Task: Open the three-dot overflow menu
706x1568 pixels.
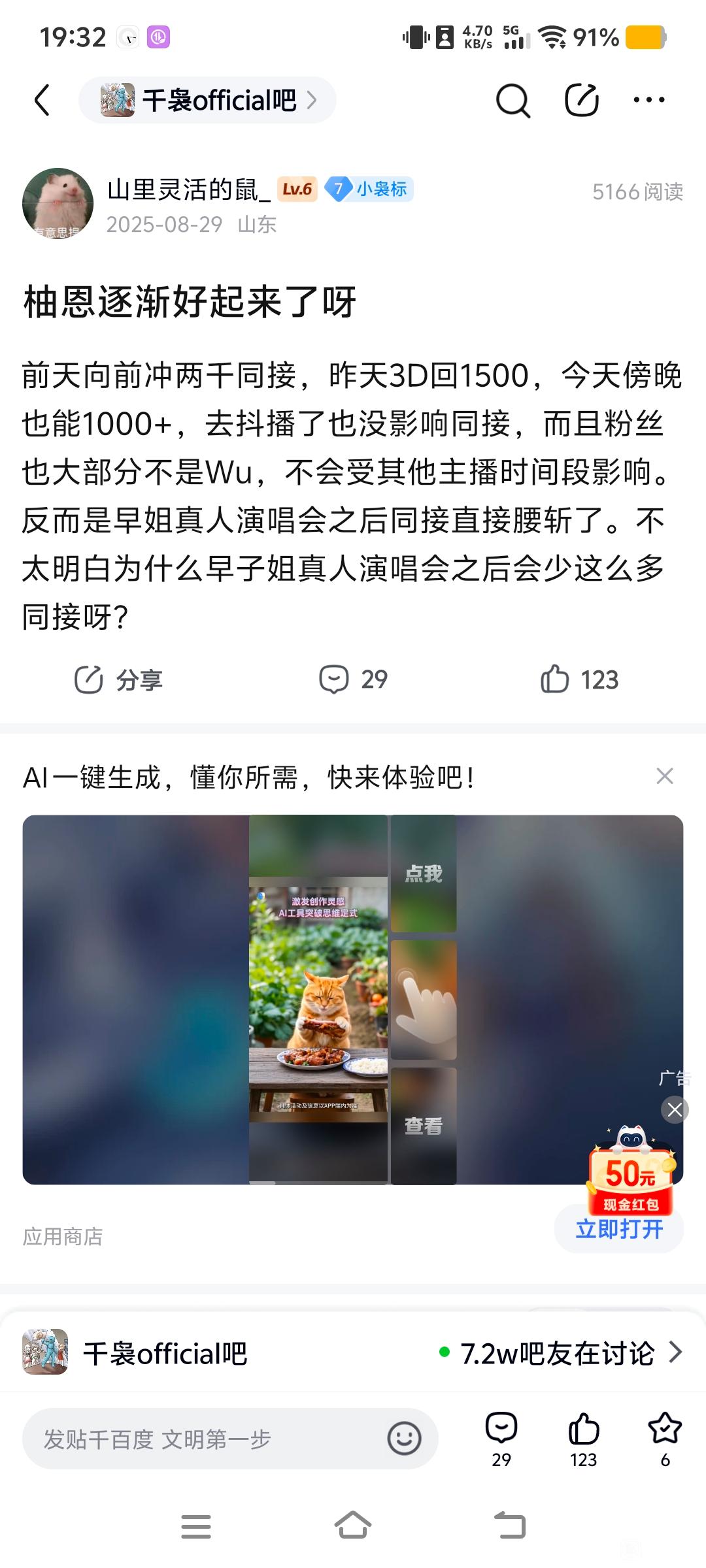Action: (x=649, y=100)
